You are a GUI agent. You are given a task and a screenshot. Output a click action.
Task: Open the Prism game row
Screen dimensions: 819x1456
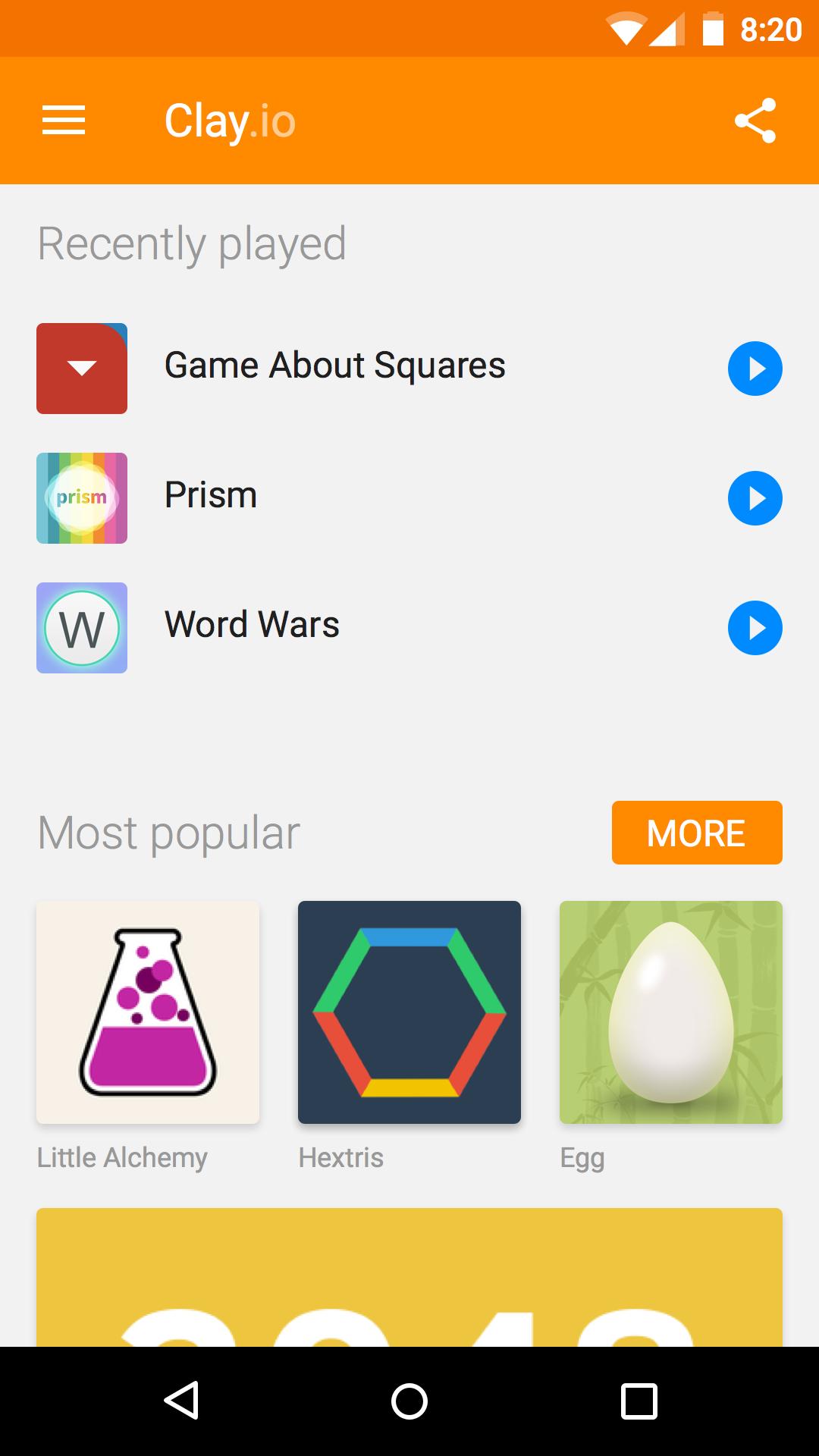click(211, 497)
